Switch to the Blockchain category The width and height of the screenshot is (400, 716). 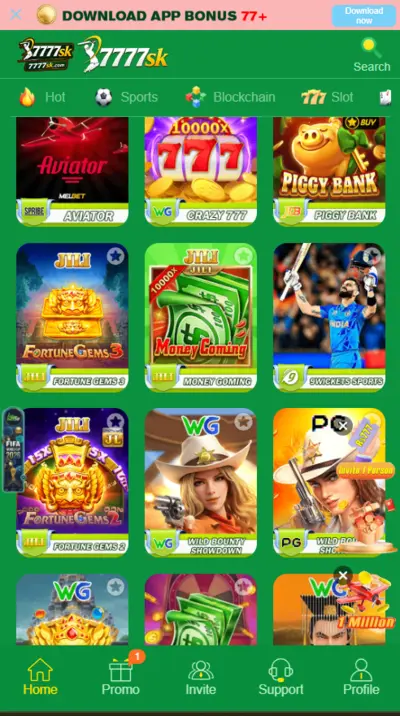tap(230, 97)
